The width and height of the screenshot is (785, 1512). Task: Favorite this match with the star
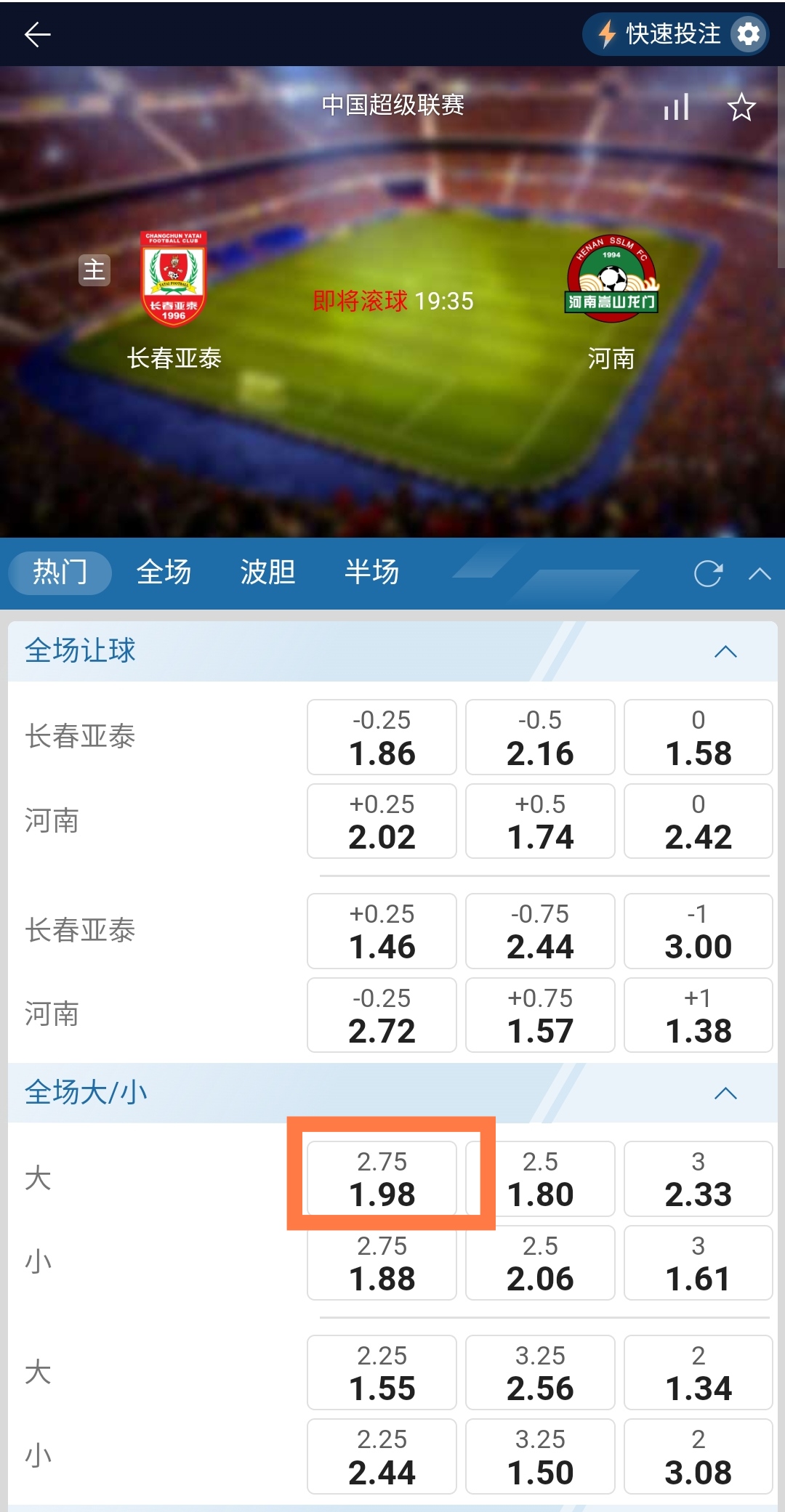741,108
